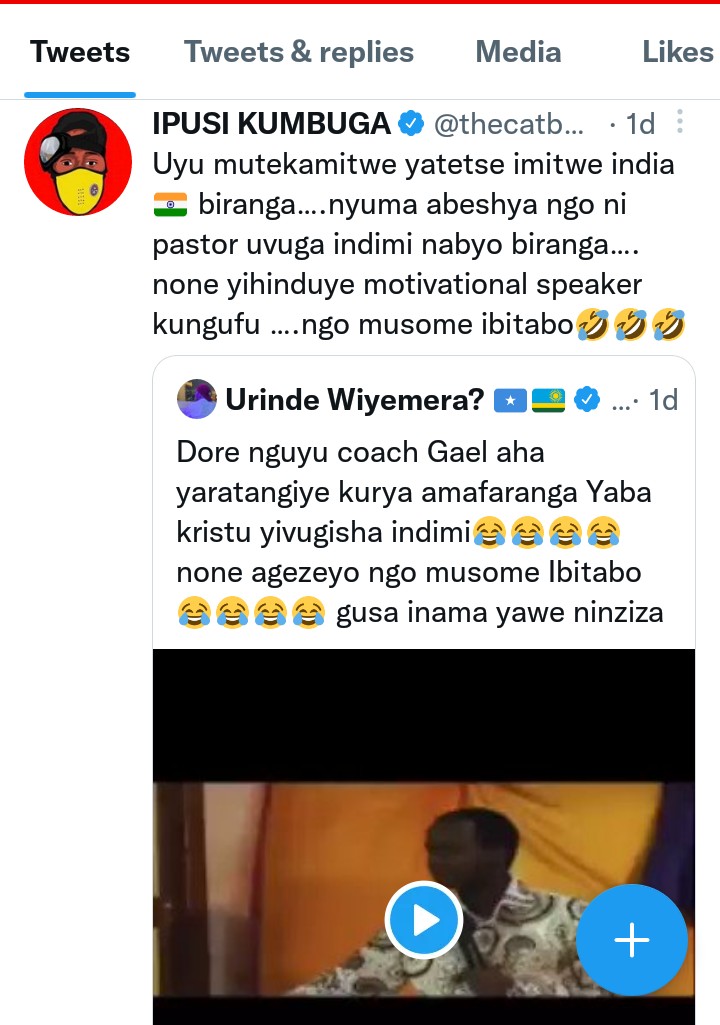The width and height of the screenshot is (720, 1025).
Task: Open IPUSI KUMBUGA's profile by name
Action: click(271, 124)
